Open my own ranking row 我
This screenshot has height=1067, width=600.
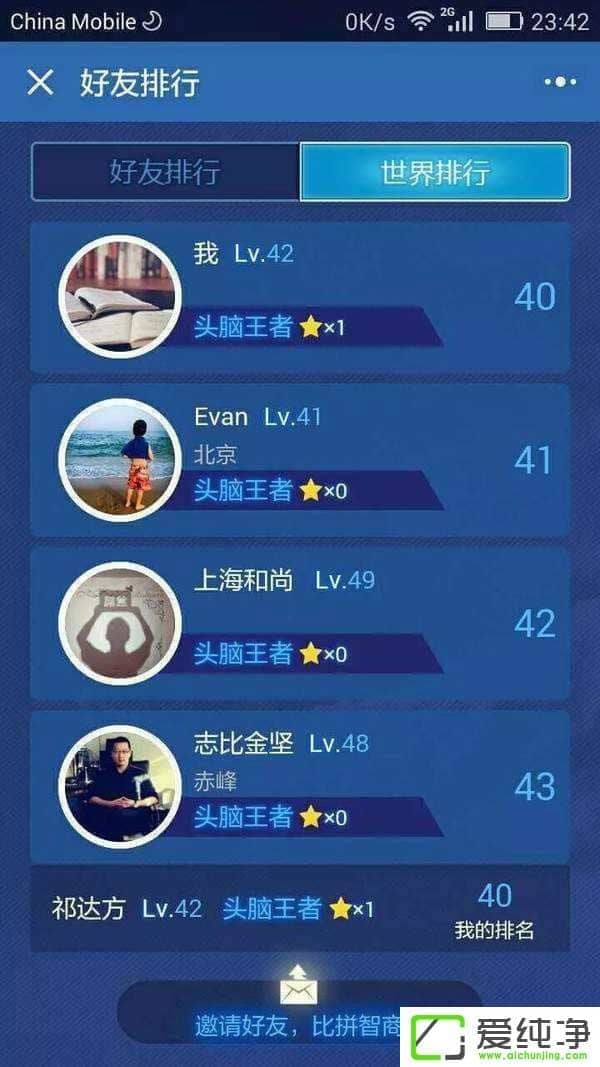point(300,297)
